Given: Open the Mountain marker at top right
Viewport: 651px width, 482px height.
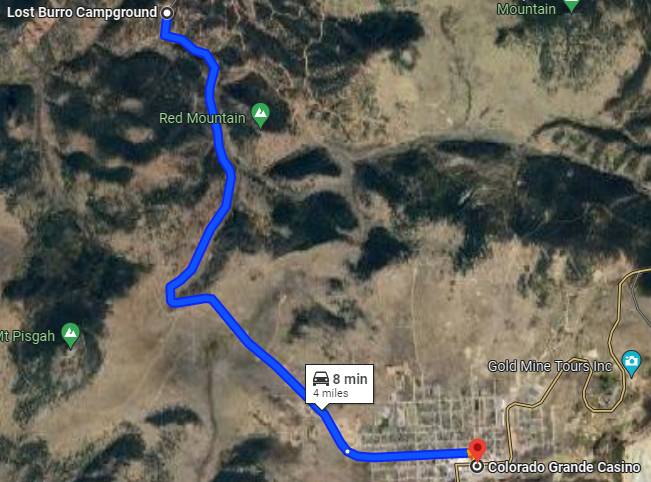Looking at the screenshot, I should pos(571,5).
